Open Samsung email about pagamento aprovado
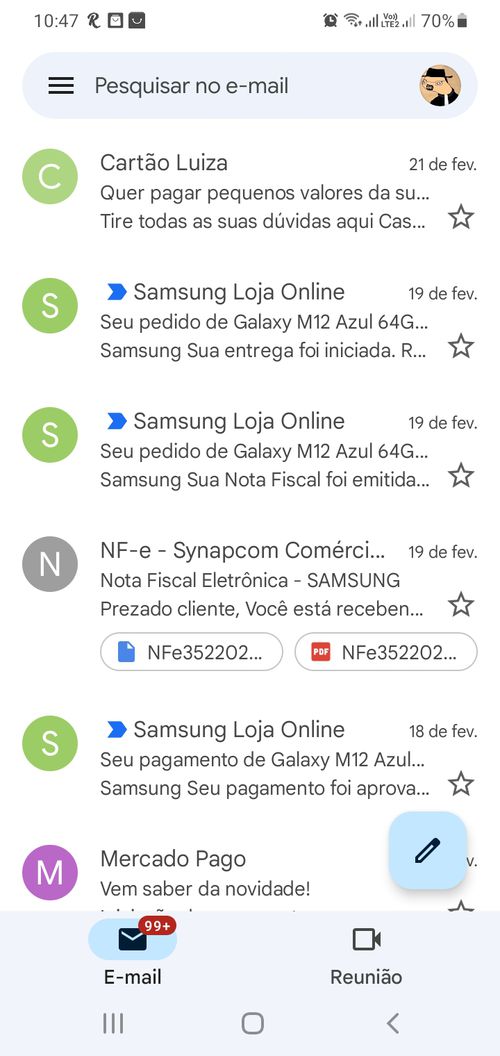500x1056 pixels. tap(250, 758)
